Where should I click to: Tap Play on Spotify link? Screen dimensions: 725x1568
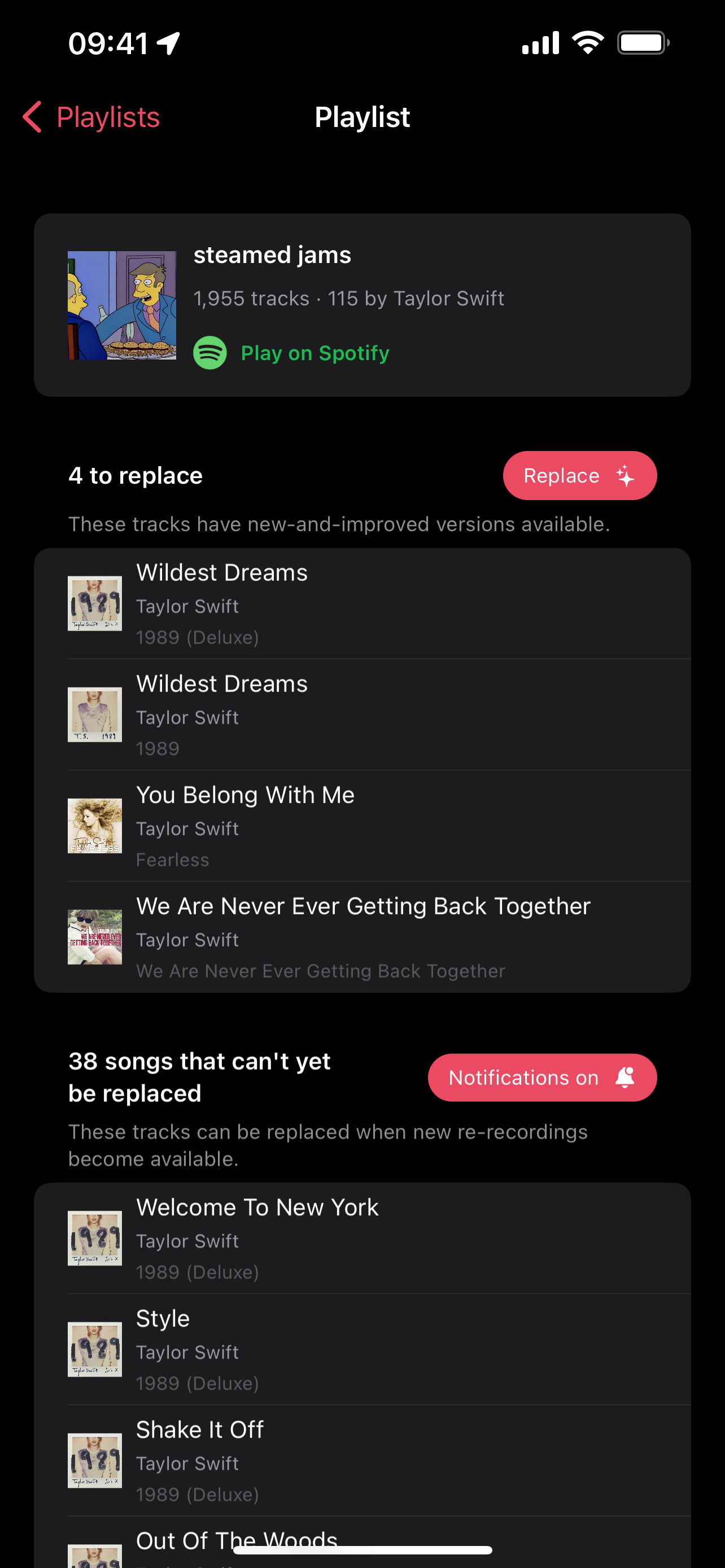[291, 353]
